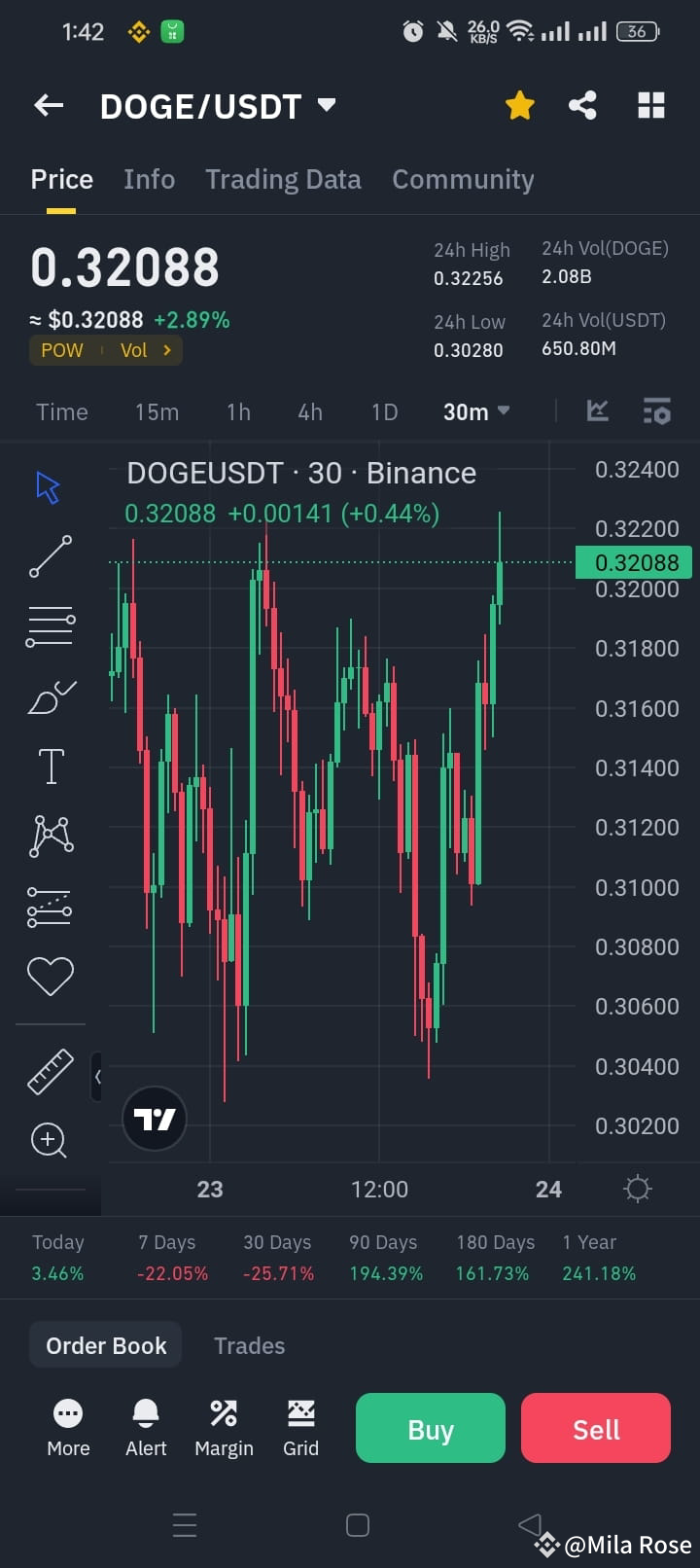
Task: Open the share options for DOGE/USDT
Action: 583,105
